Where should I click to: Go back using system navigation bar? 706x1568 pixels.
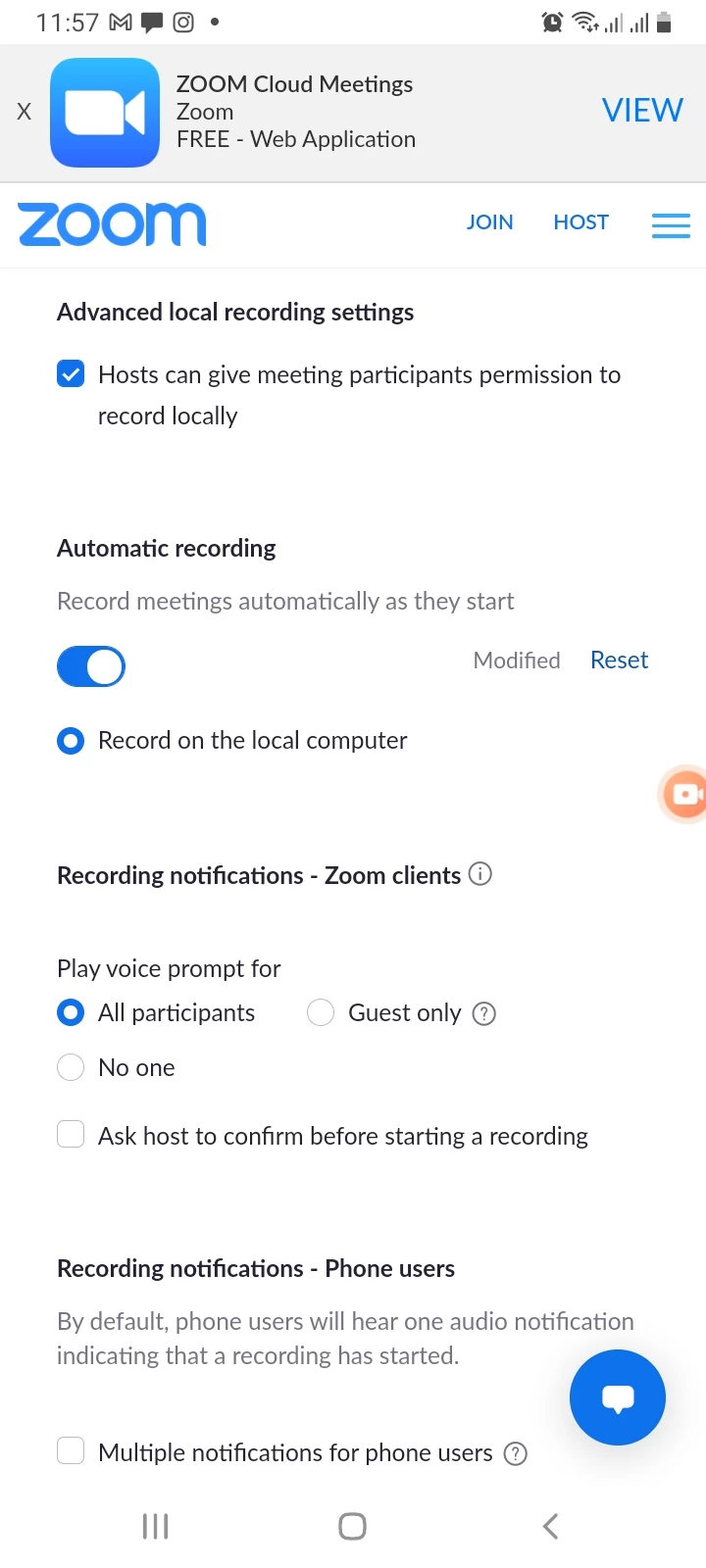pyautogui.click(x=550, y=1526)
